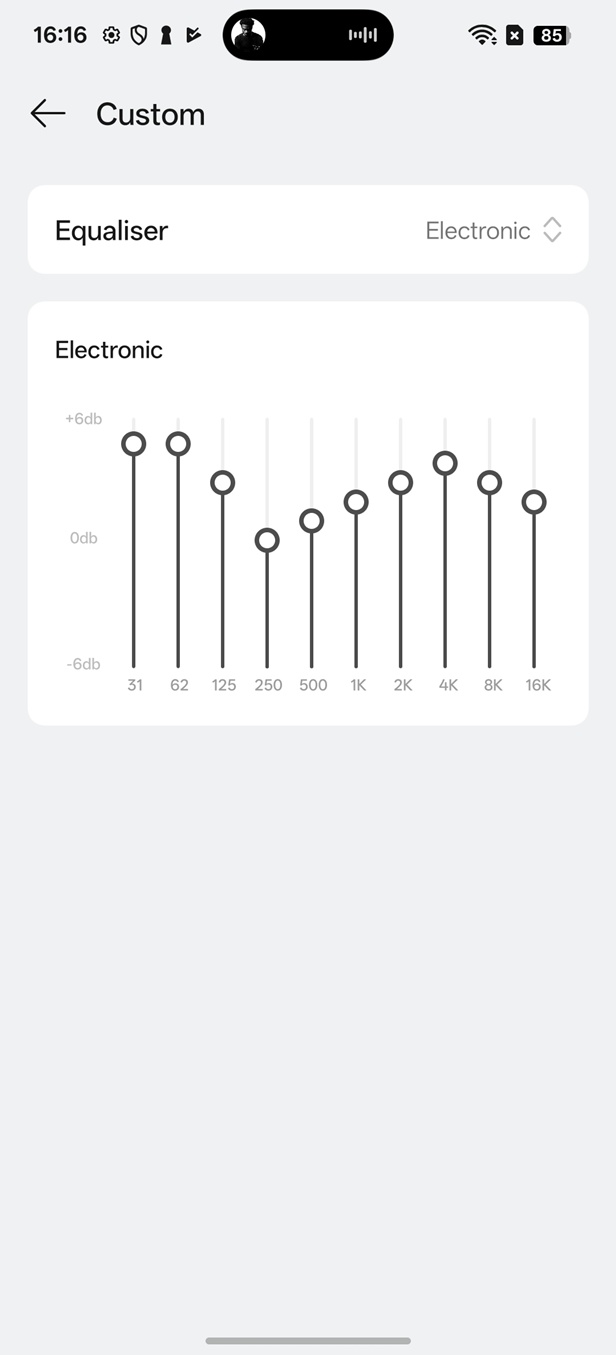Tap the 2K band slider handle
Viewport: 616px width, 1355px height.
pyautogui.click(x=400, y=483)
